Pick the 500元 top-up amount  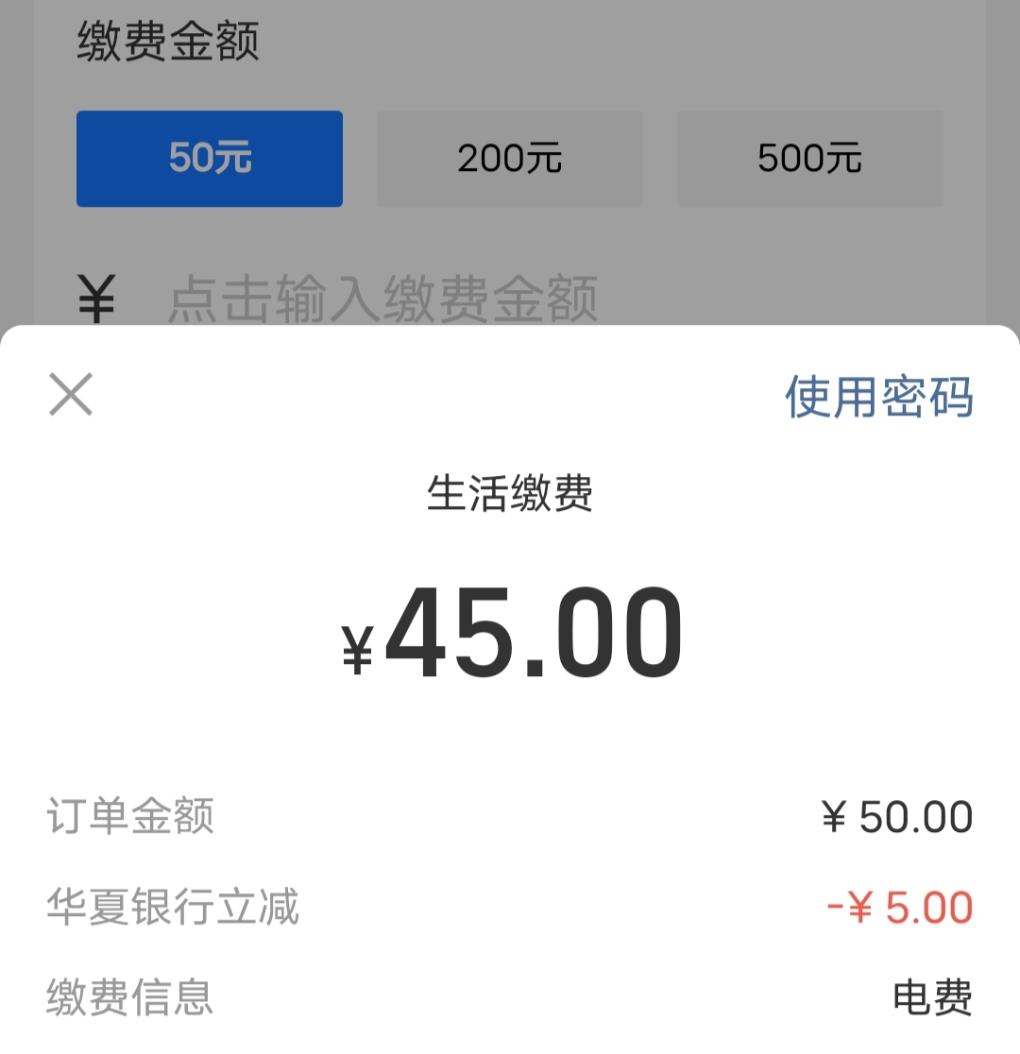coord(810,158)
